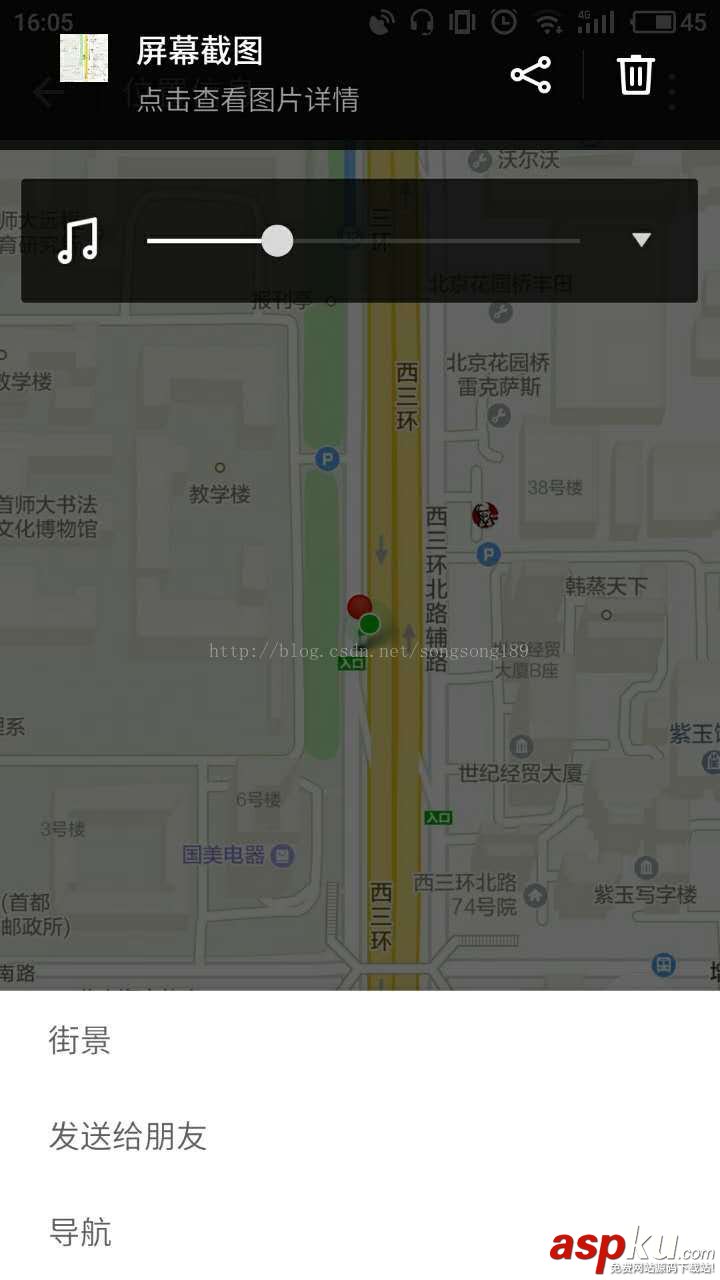Expand the volume panel via the down triangle
Screen dimensions: 720x1280
[x=640, y=240]
